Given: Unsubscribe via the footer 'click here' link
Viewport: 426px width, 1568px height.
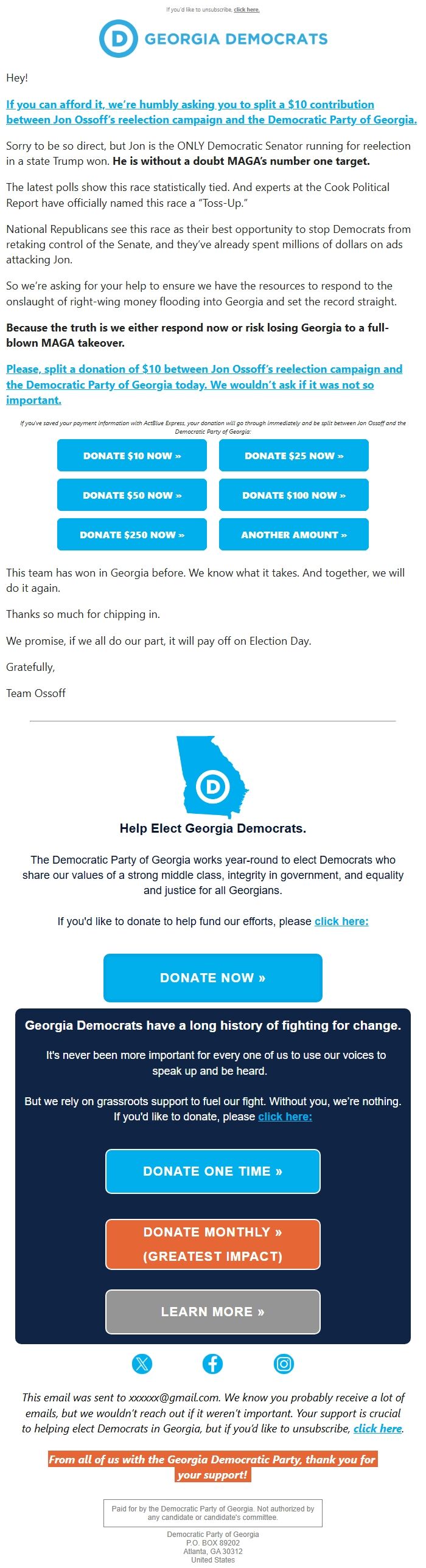Looking at the screenshot, I should (377, 1429).
